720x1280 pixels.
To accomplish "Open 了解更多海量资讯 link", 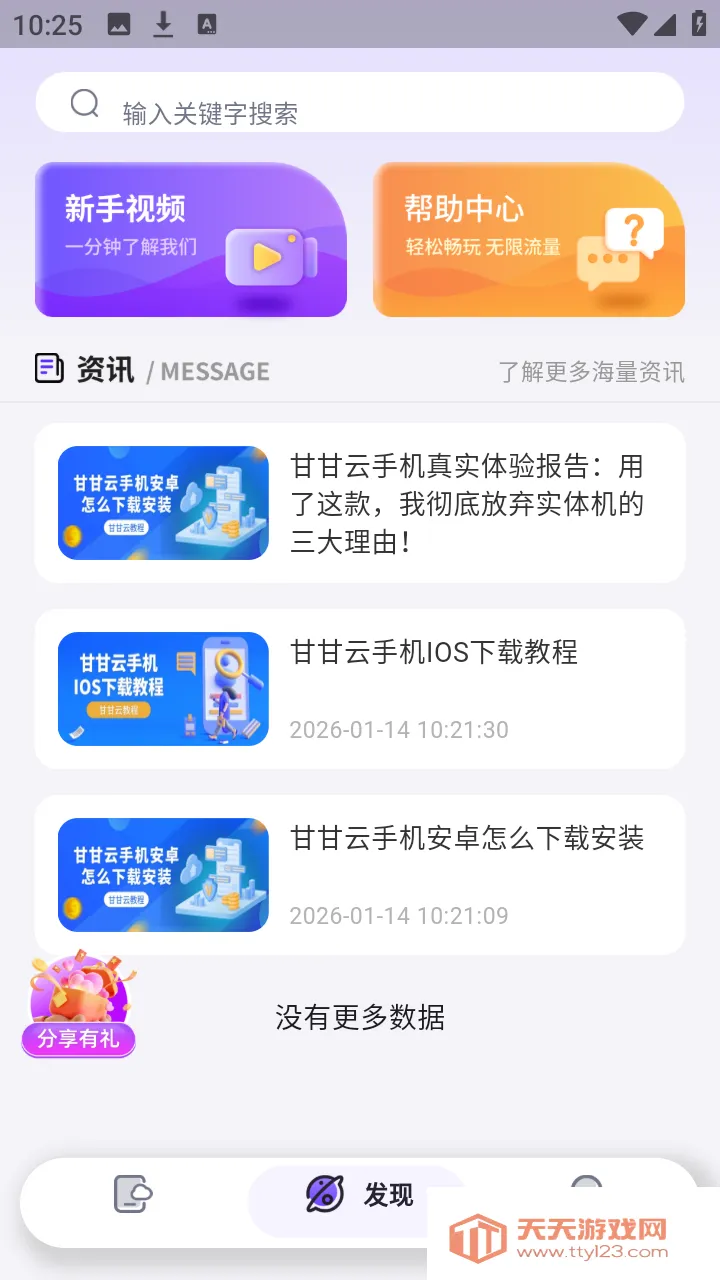I will (591, 371).
